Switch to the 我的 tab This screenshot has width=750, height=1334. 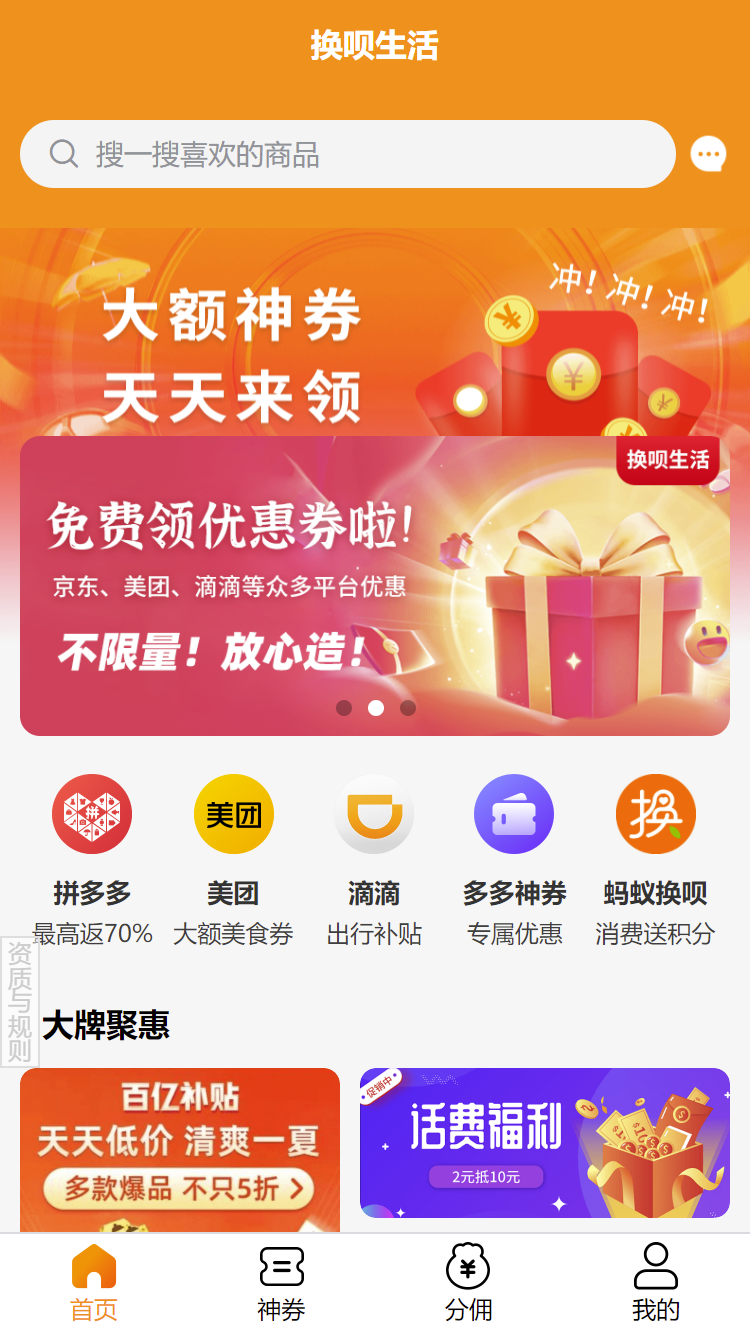pos(656,1283)
